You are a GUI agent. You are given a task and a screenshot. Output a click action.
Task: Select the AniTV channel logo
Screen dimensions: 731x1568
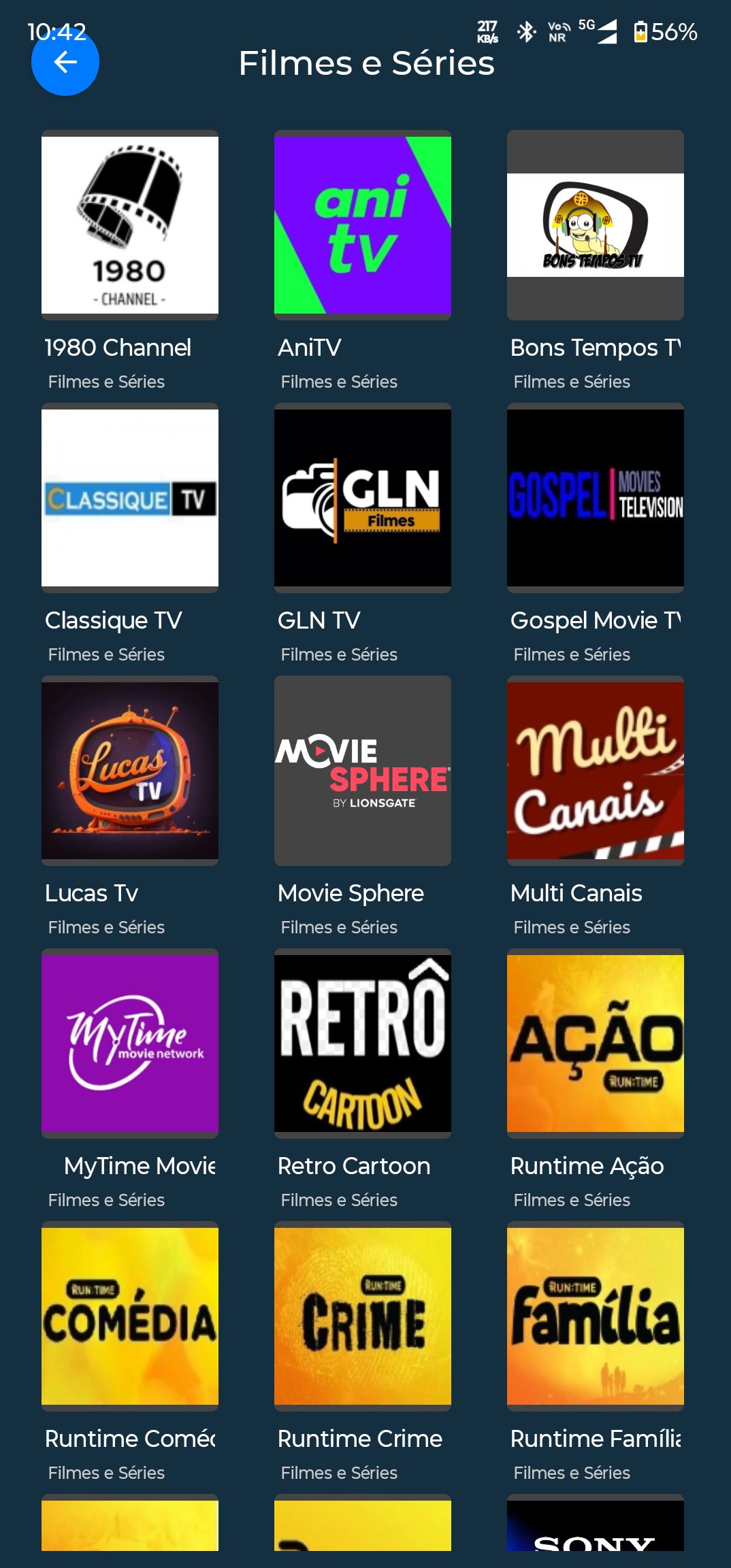click(361, 225)
